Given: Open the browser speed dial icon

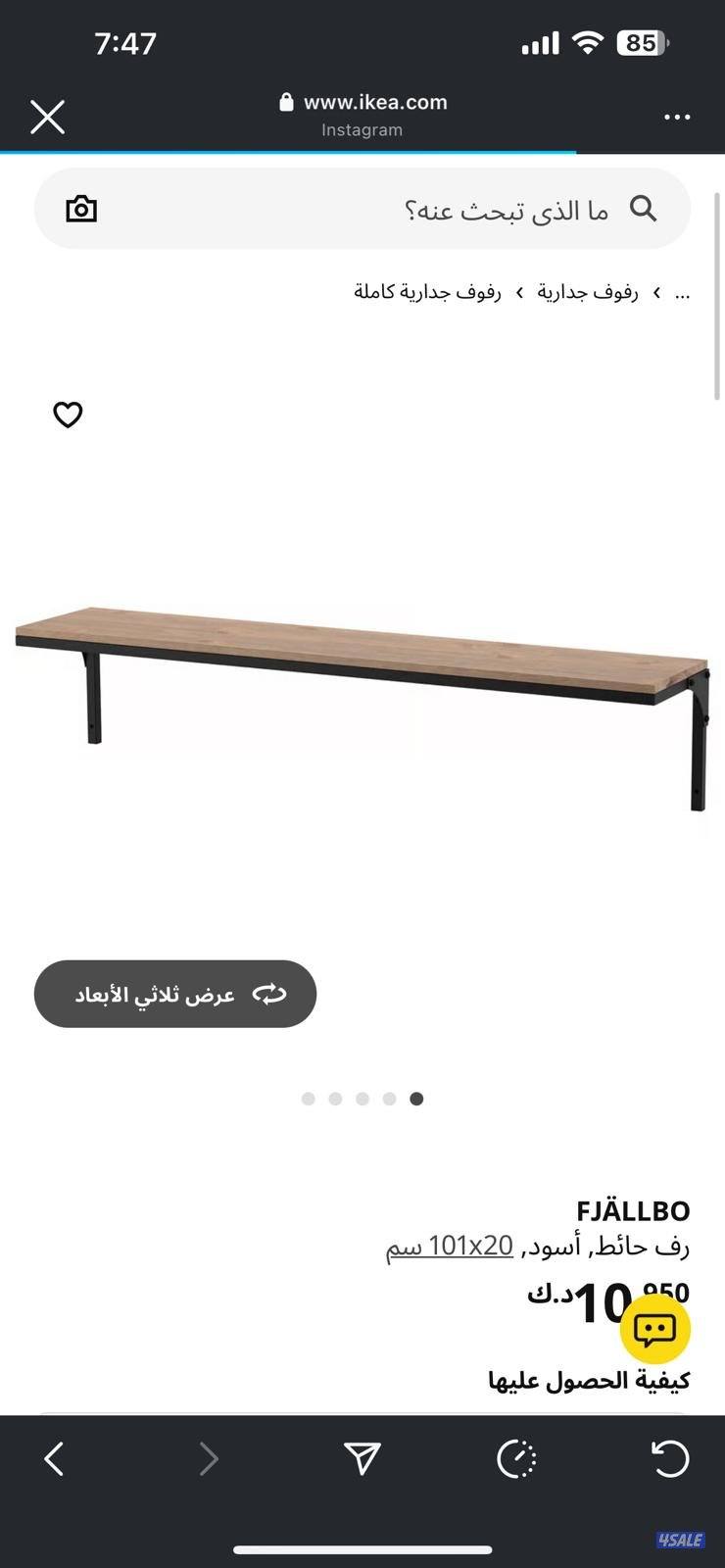Looking at the screenshot, I should [517, 1458].
